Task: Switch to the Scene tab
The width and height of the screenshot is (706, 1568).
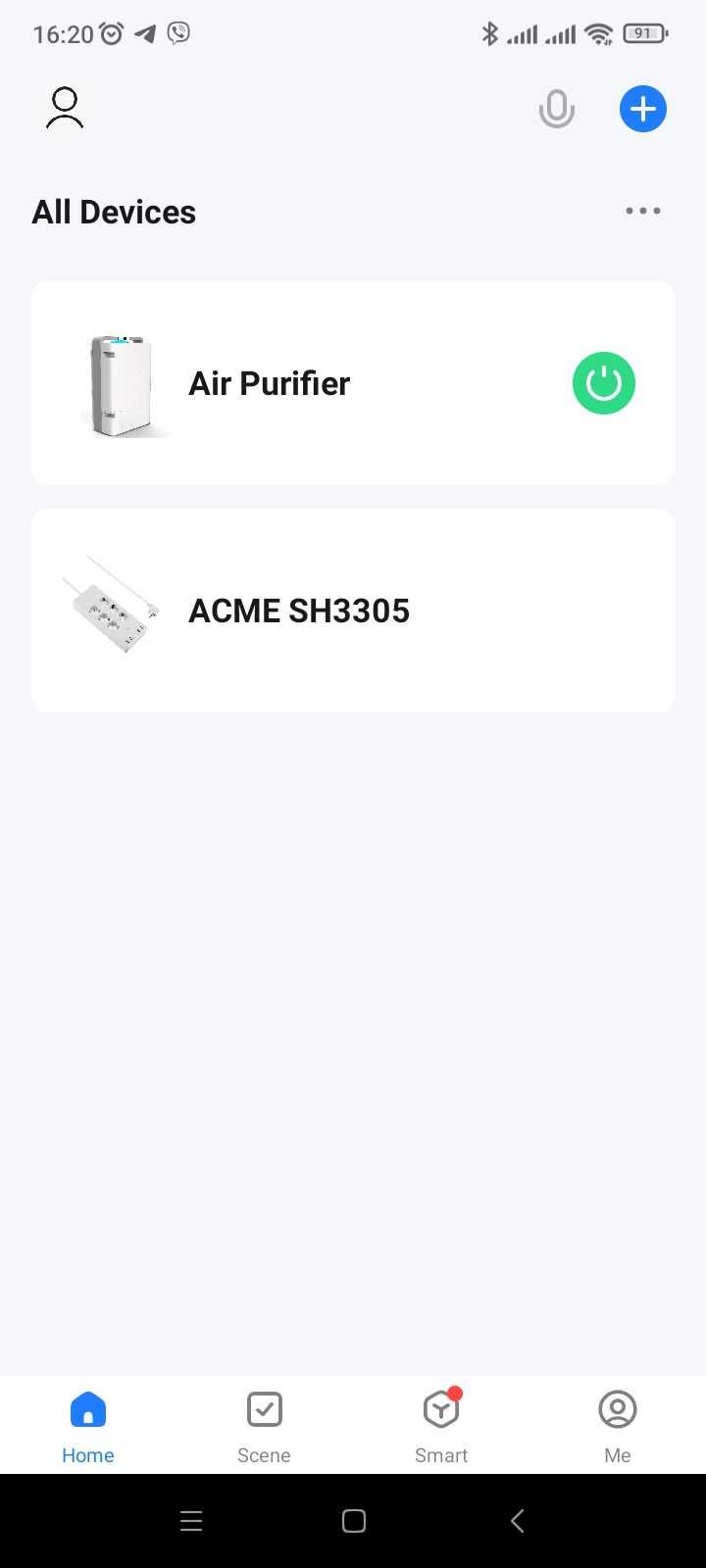Action: (x=264, y=1426)
